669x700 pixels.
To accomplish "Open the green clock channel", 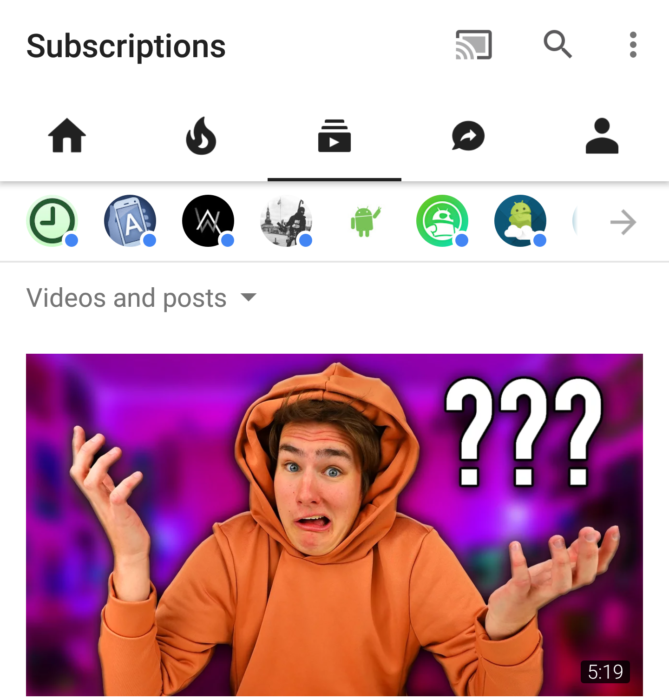I will coord(52,221).
